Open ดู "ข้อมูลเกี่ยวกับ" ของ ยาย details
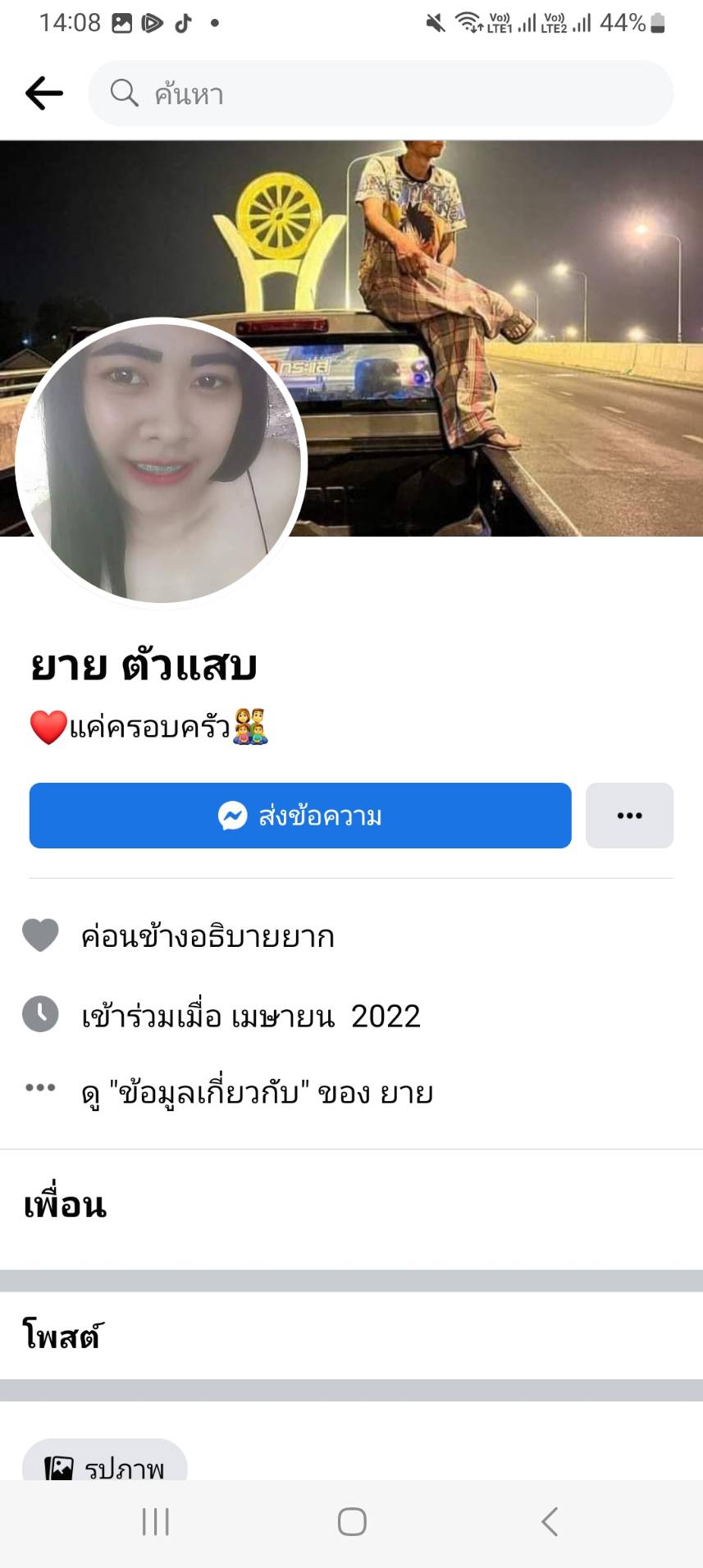Viewport: 703px width, 1568px height. (257, 1093)
